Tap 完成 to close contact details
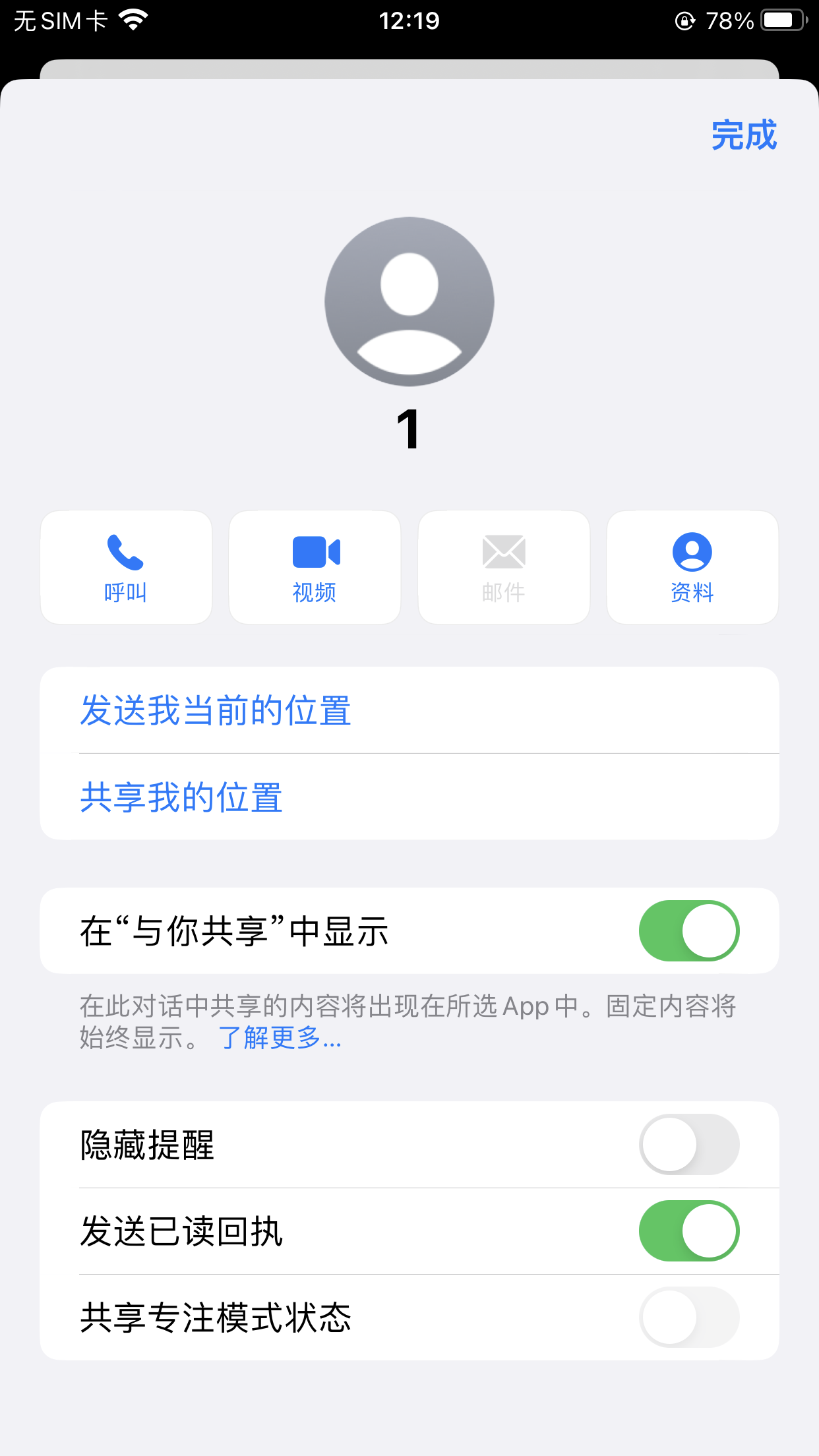This screenshot has height=1456, width=819. click(744, 136)
